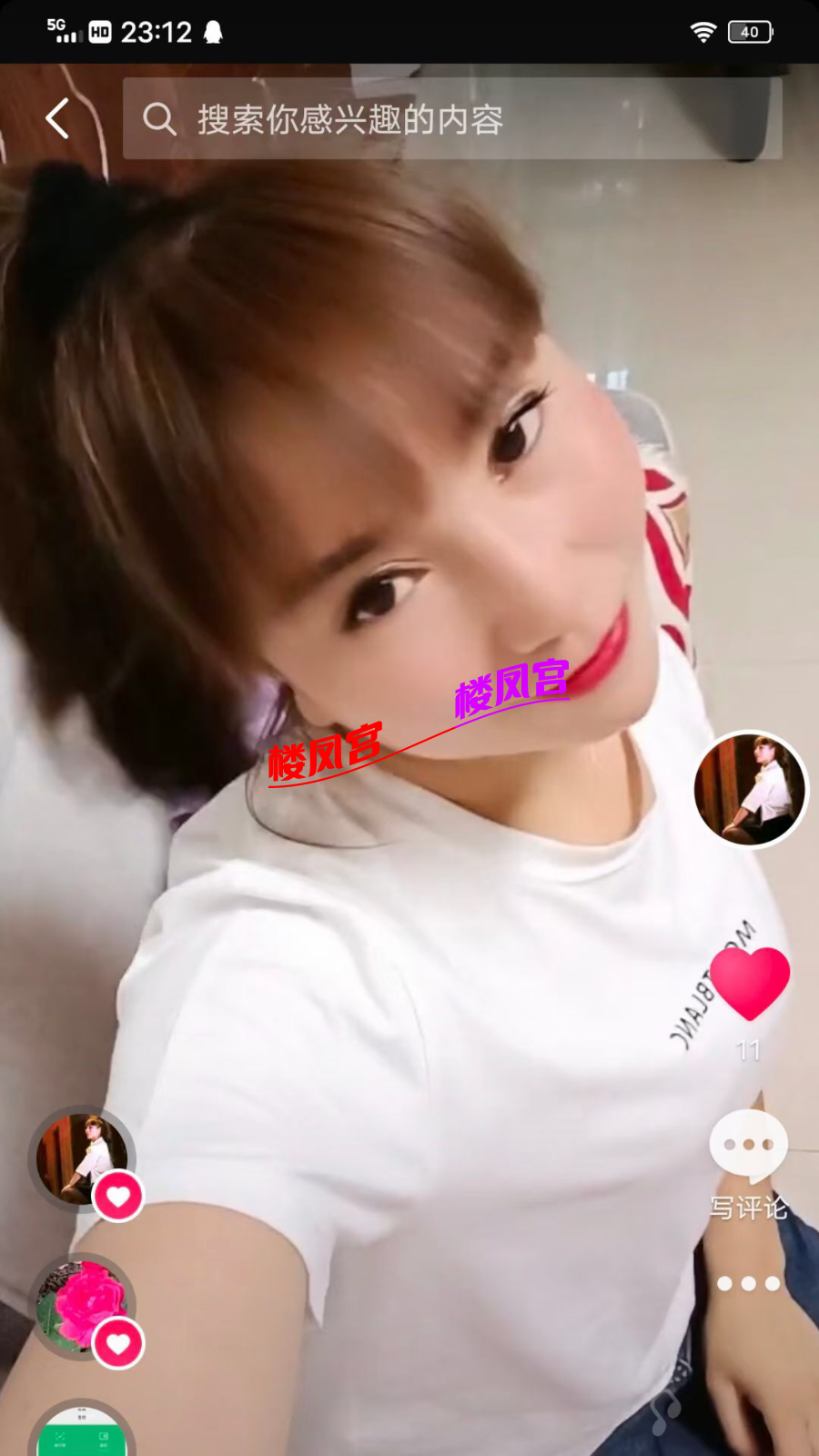Like this video with the heart

tap(749, 984)
